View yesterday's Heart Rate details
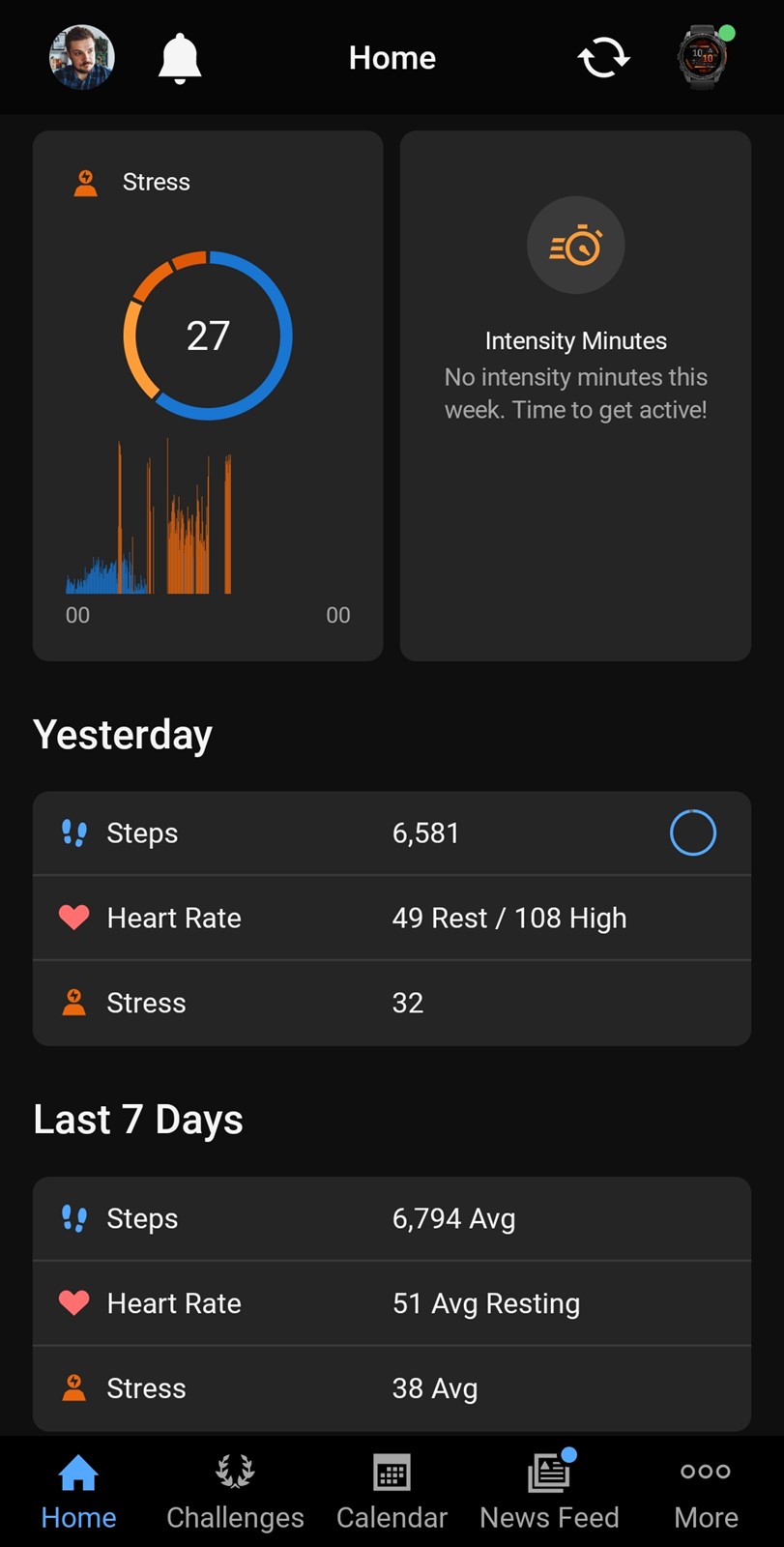The image size is (784, 1547). point(392,918)
